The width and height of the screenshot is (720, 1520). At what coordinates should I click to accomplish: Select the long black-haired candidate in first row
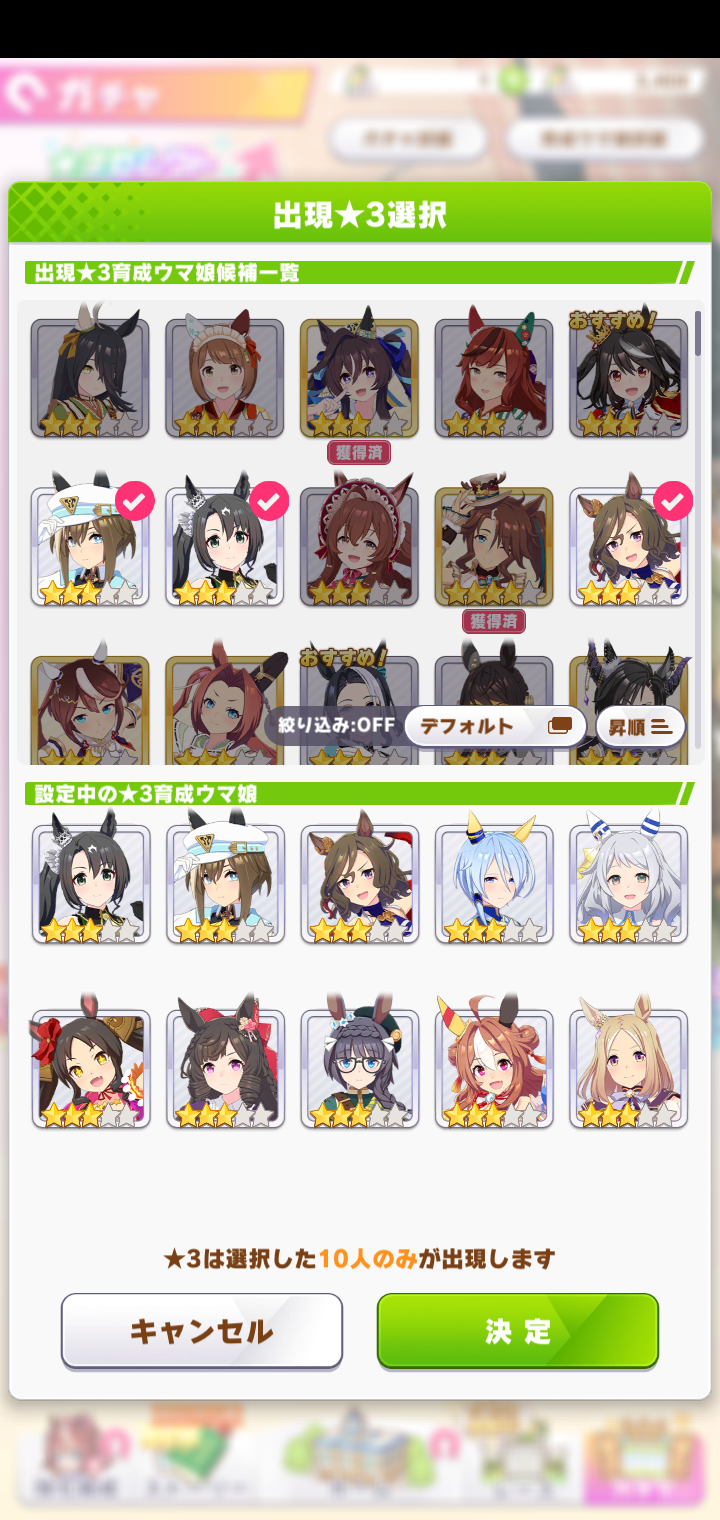tap(90, 377)
